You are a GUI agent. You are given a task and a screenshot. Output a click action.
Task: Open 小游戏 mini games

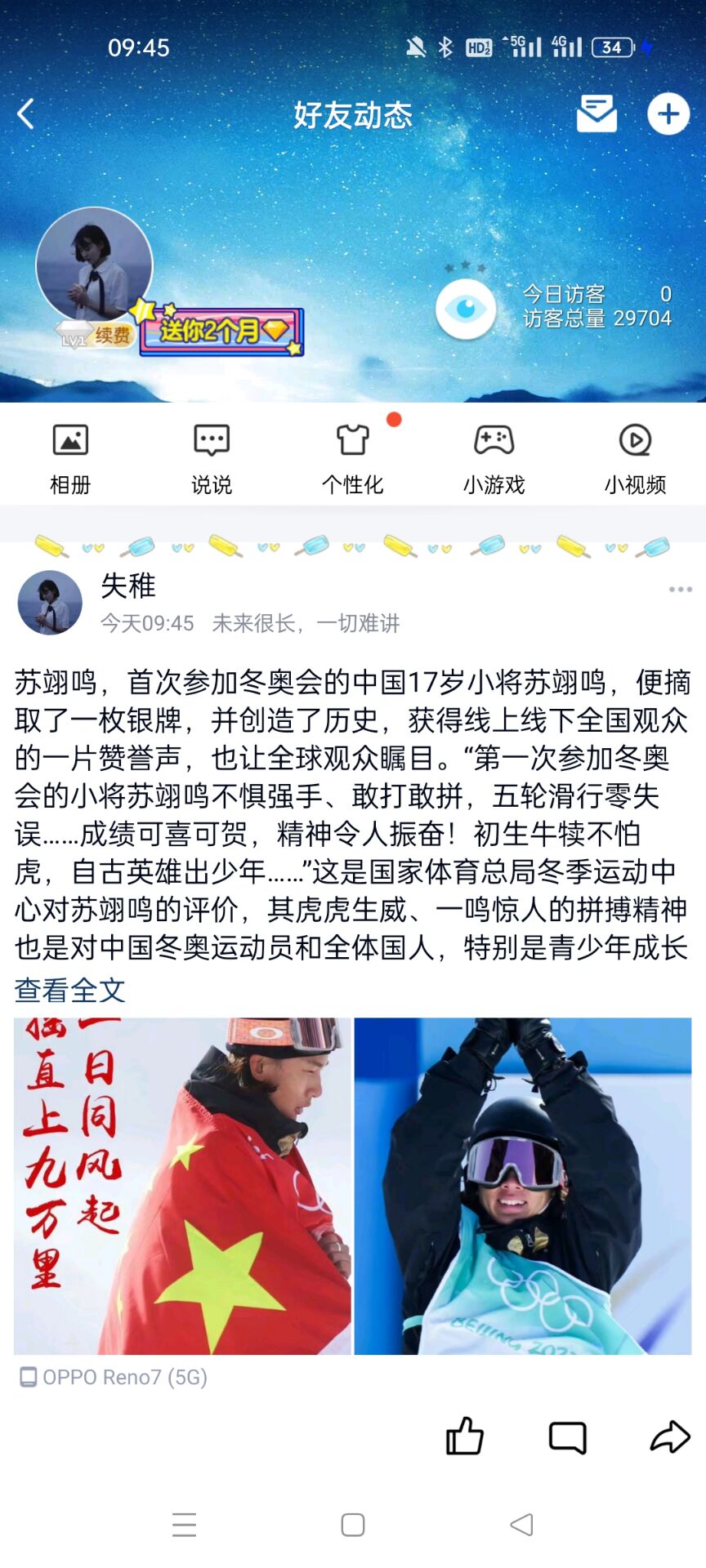pyautogui.click(x=494, y=459)
